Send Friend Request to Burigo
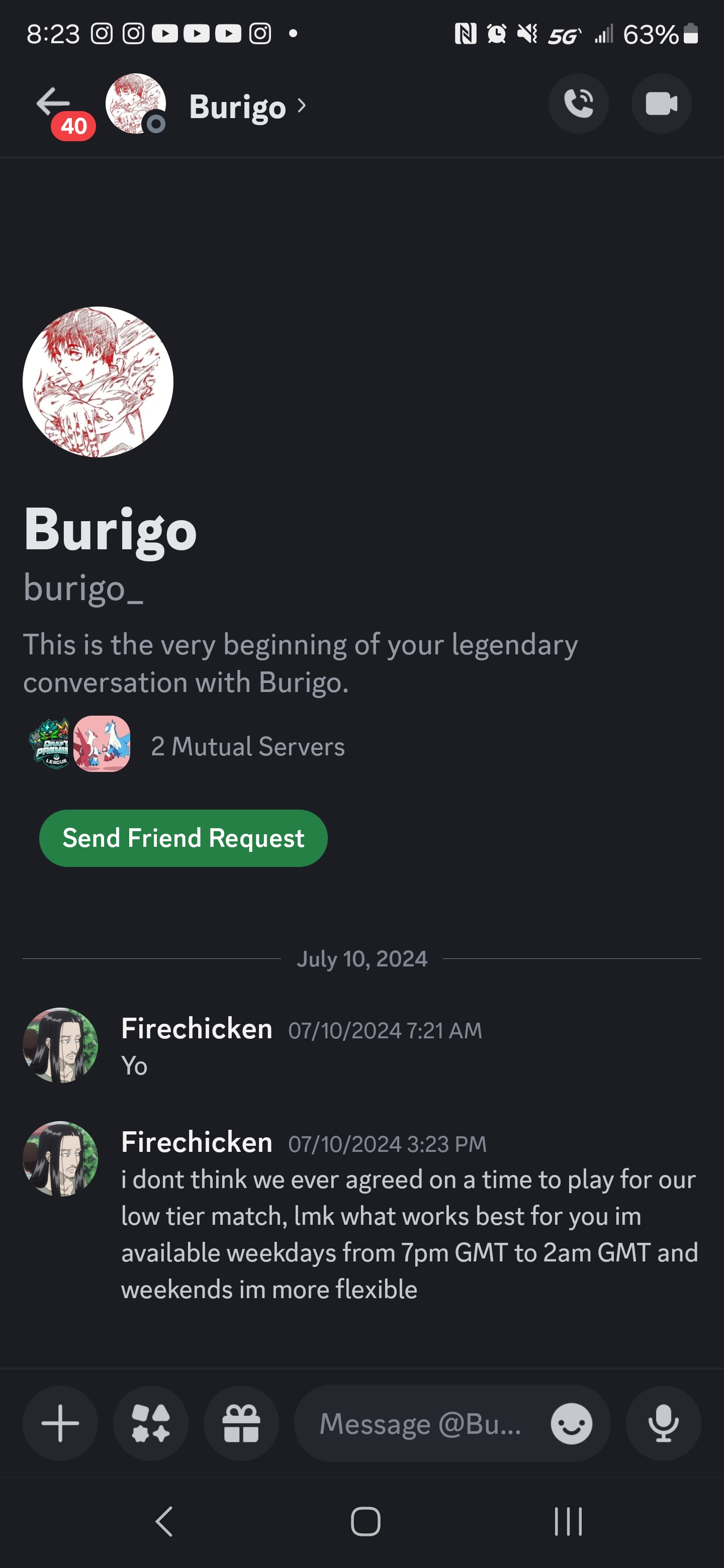The height and width of the screenshot is (1568, 724). point(184,838)
